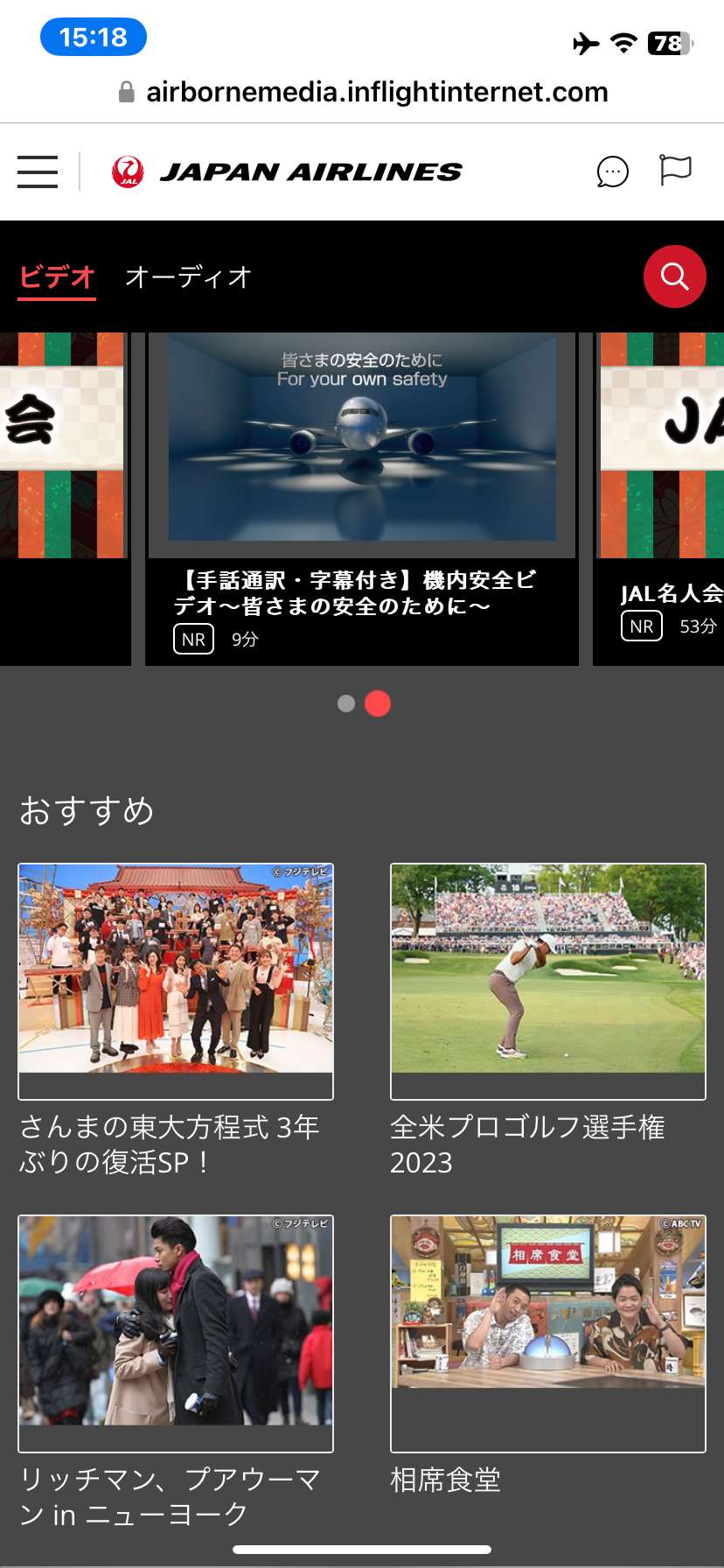Screen dimensions: 724x1568
Task: Open the red search button
Action: click(x=674, y=276)
